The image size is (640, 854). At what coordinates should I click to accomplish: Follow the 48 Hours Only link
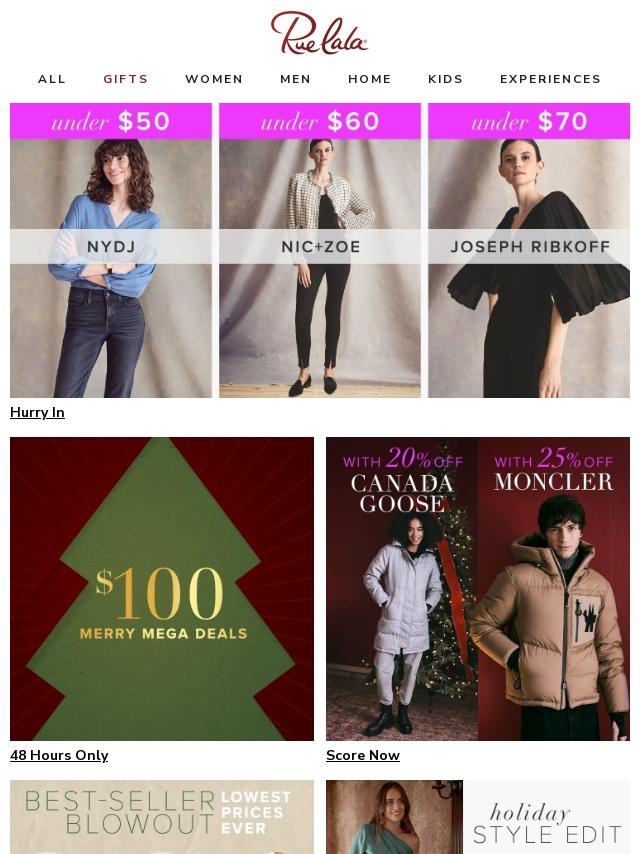click(59, 756)
